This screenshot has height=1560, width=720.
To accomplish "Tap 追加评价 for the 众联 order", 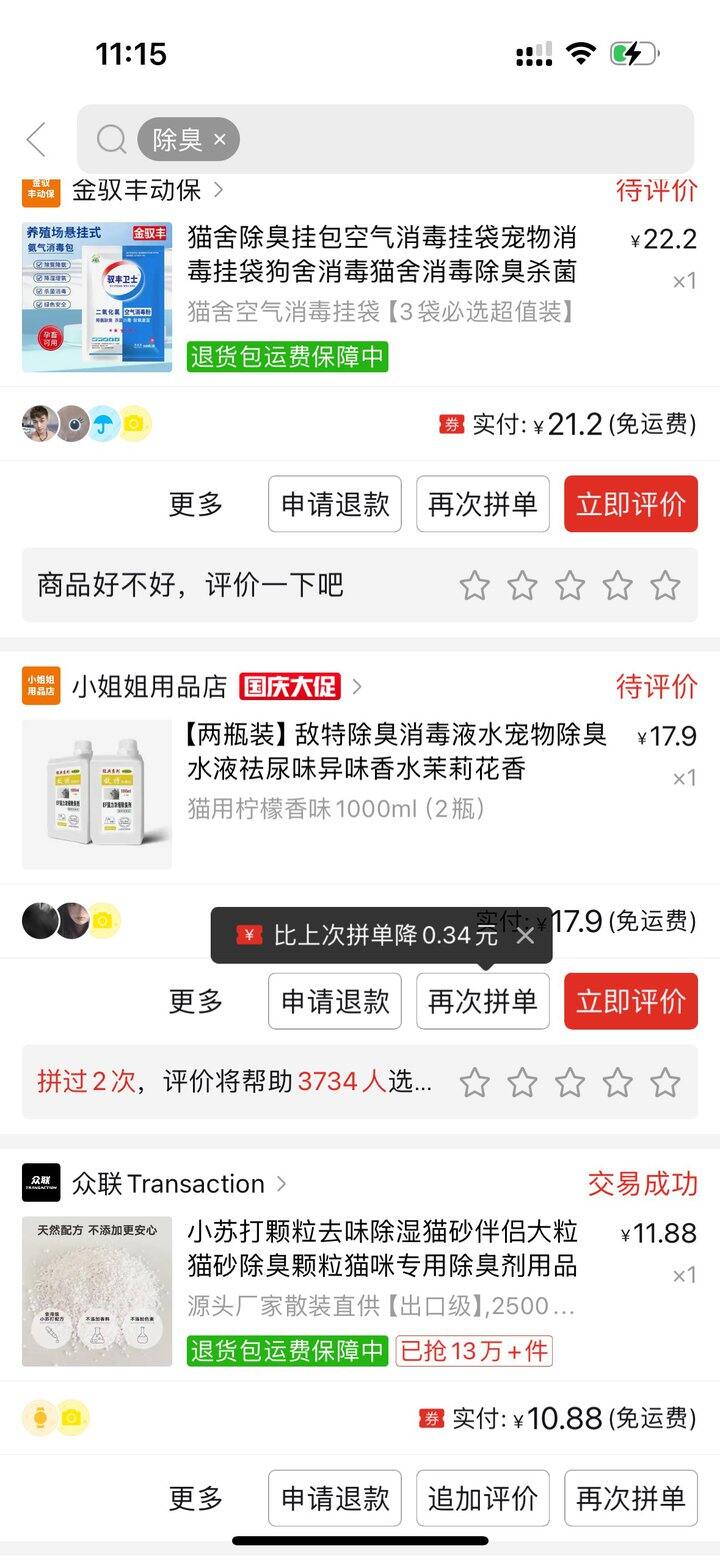I will (483, 1498).
